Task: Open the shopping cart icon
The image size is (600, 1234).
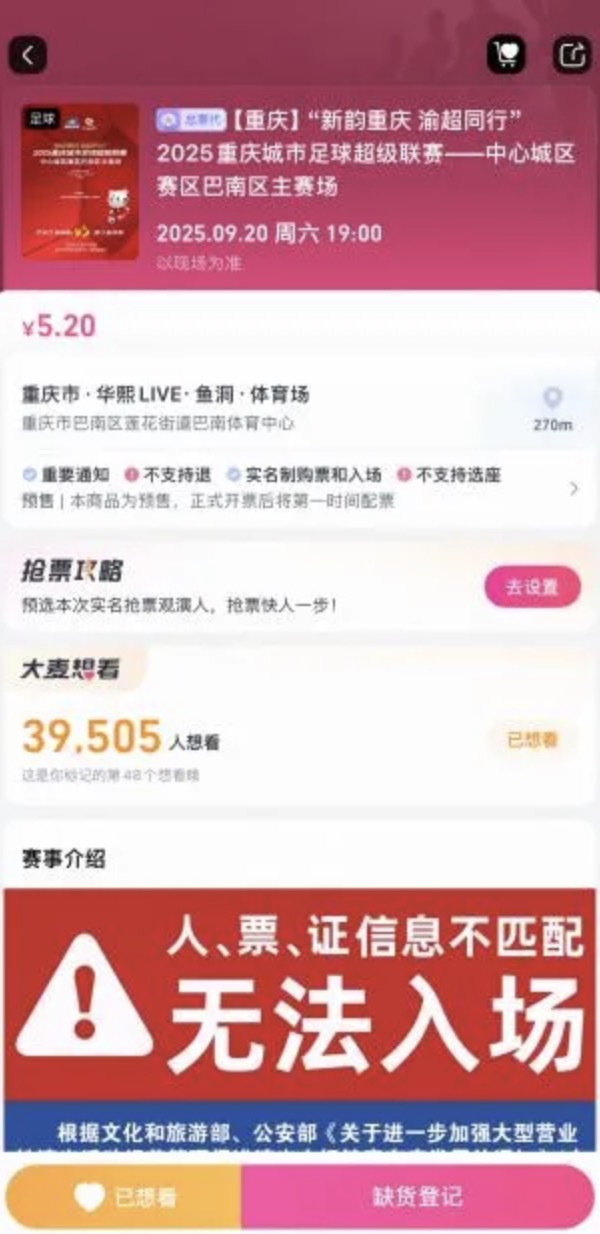Action: click(506, 55)
